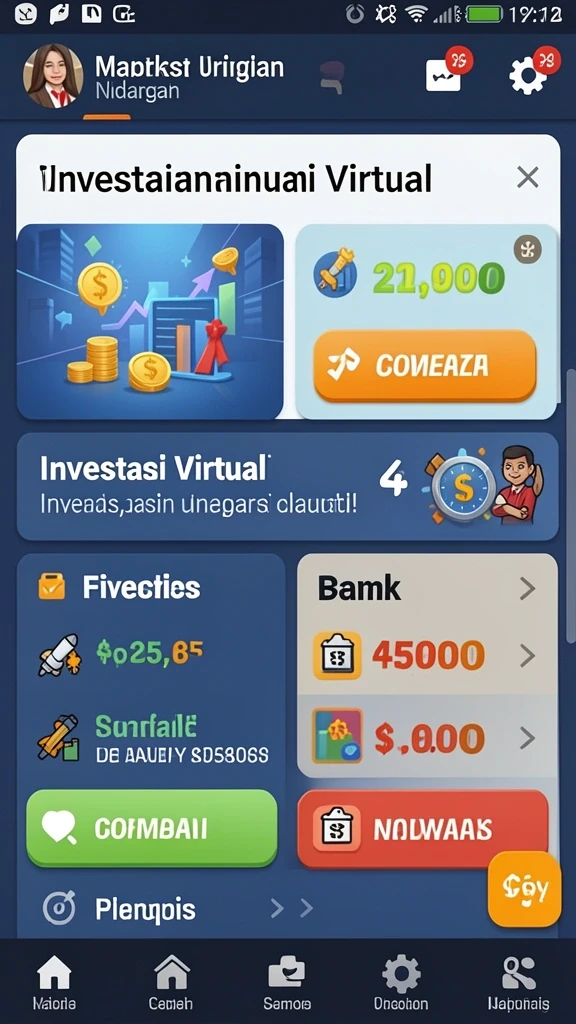Open the 45000 balance row

point(427,655)
